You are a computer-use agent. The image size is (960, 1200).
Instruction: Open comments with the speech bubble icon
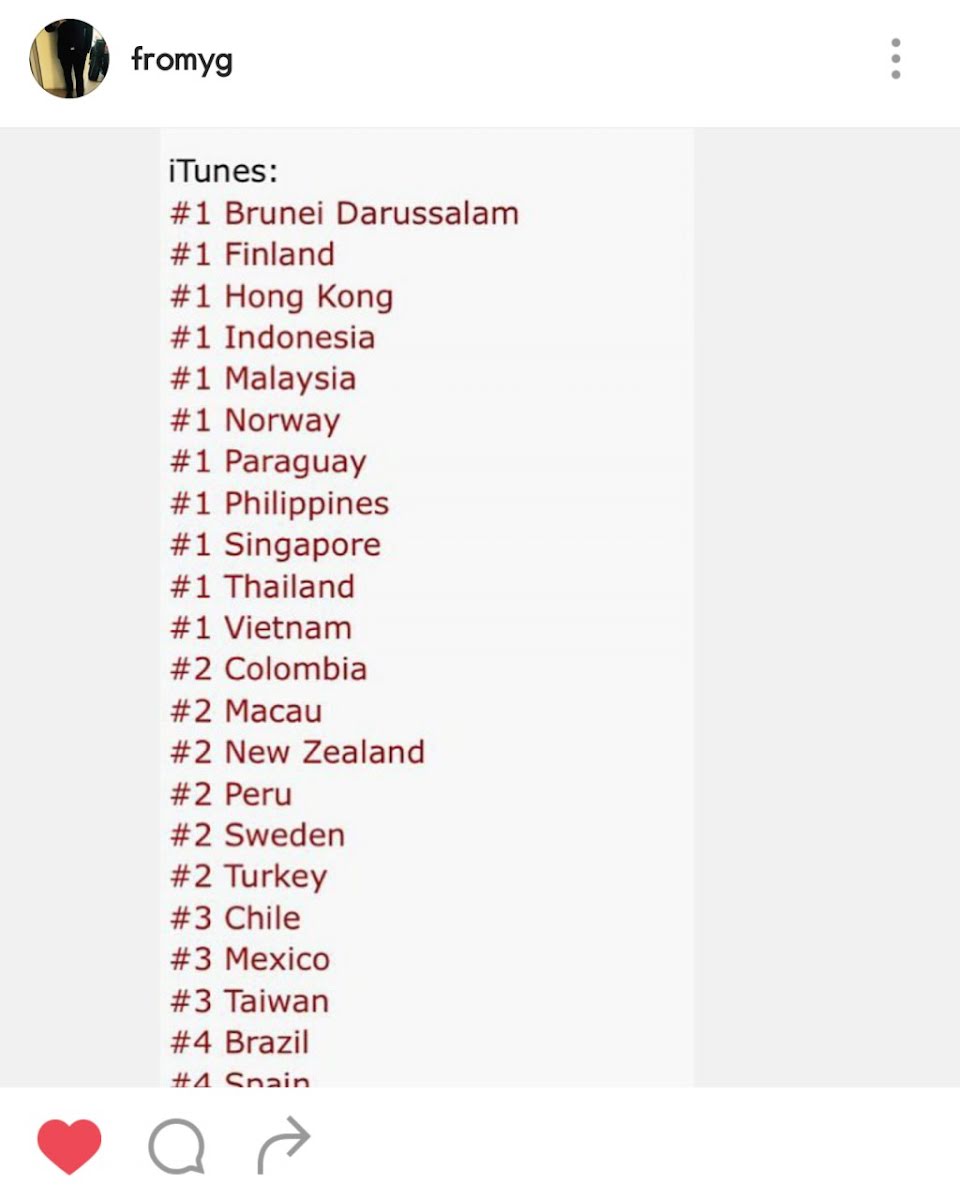coord(177,1146)
